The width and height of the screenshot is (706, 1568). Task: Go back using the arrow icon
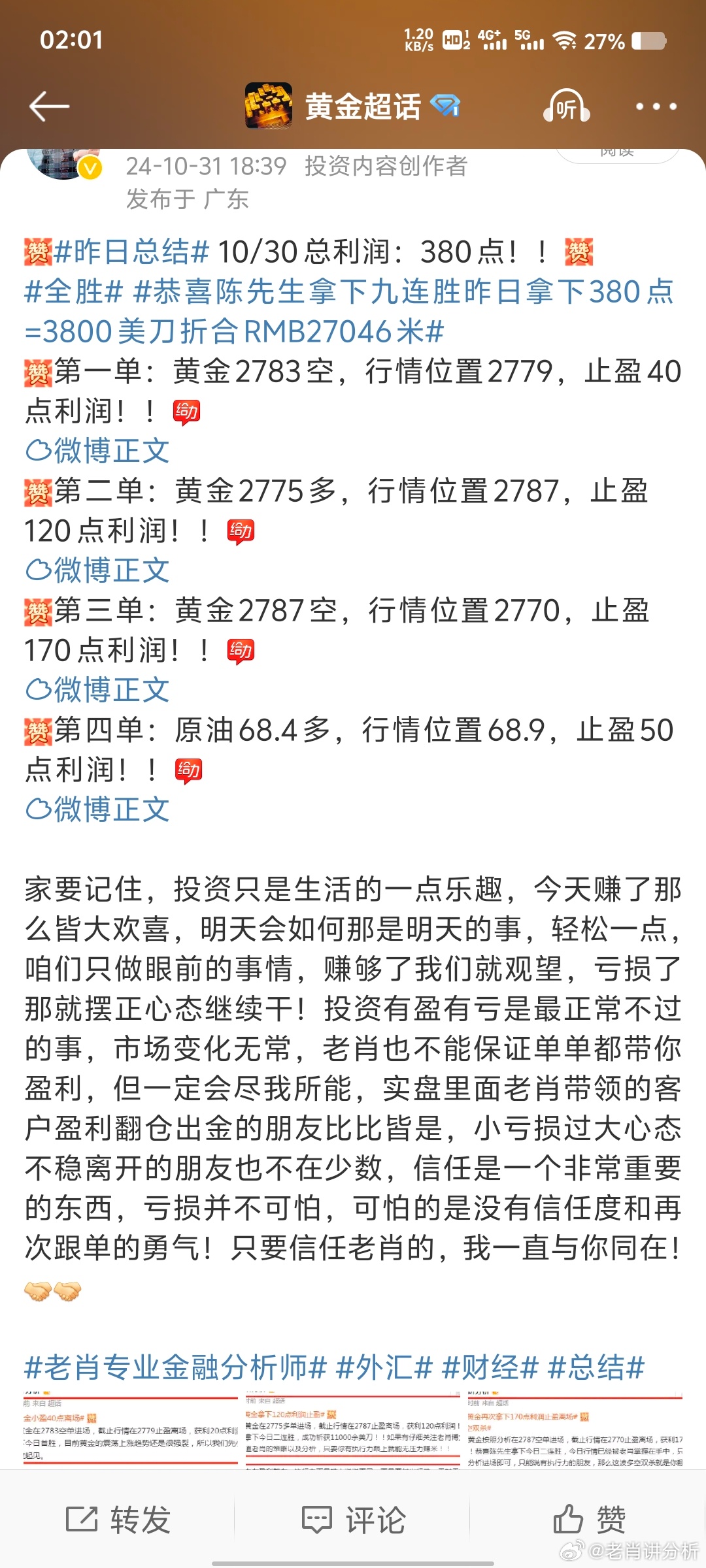coord(50,106)
